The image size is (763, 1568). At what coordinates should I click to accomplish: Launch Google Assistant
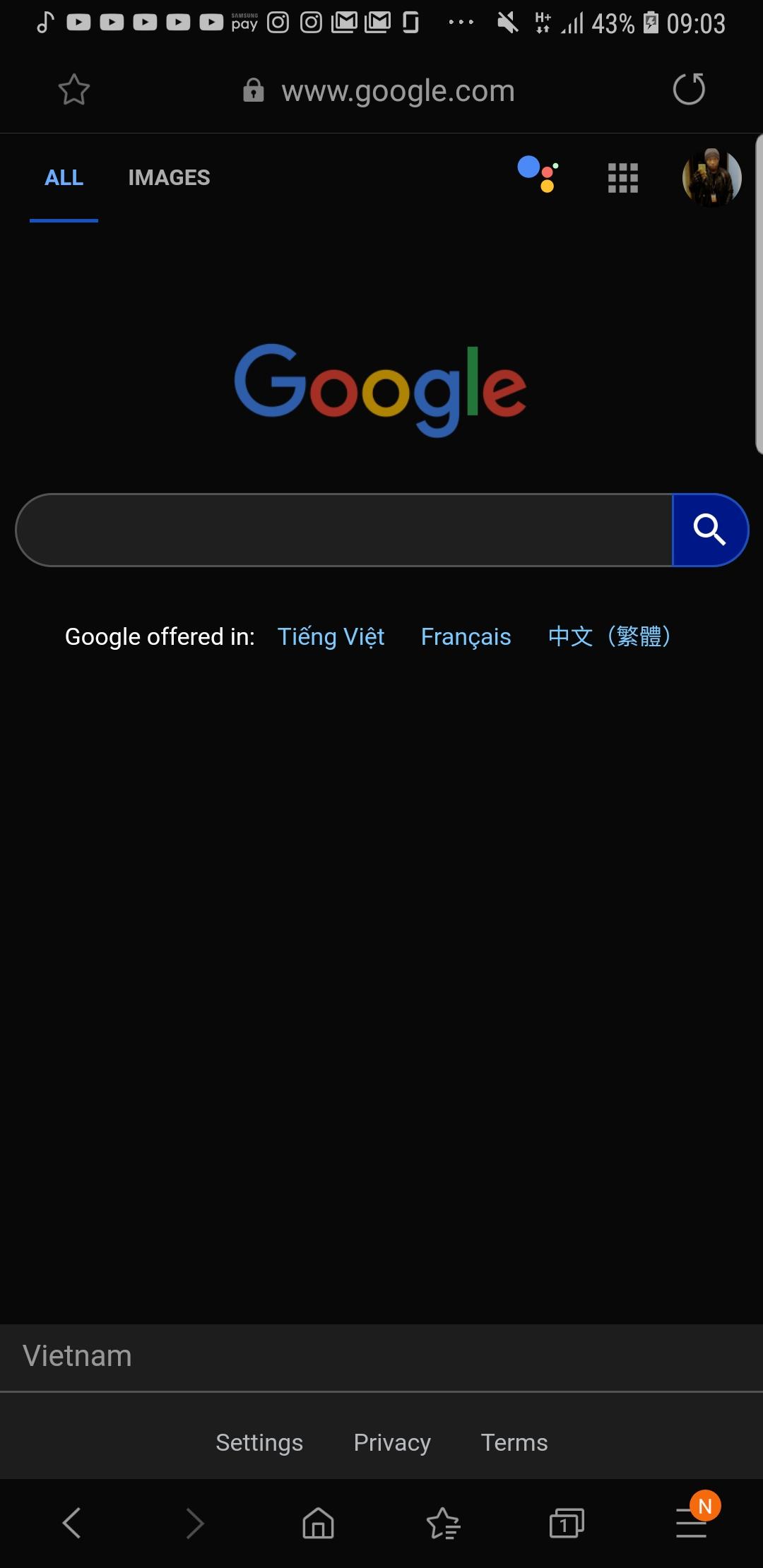[x=538, y=174]
